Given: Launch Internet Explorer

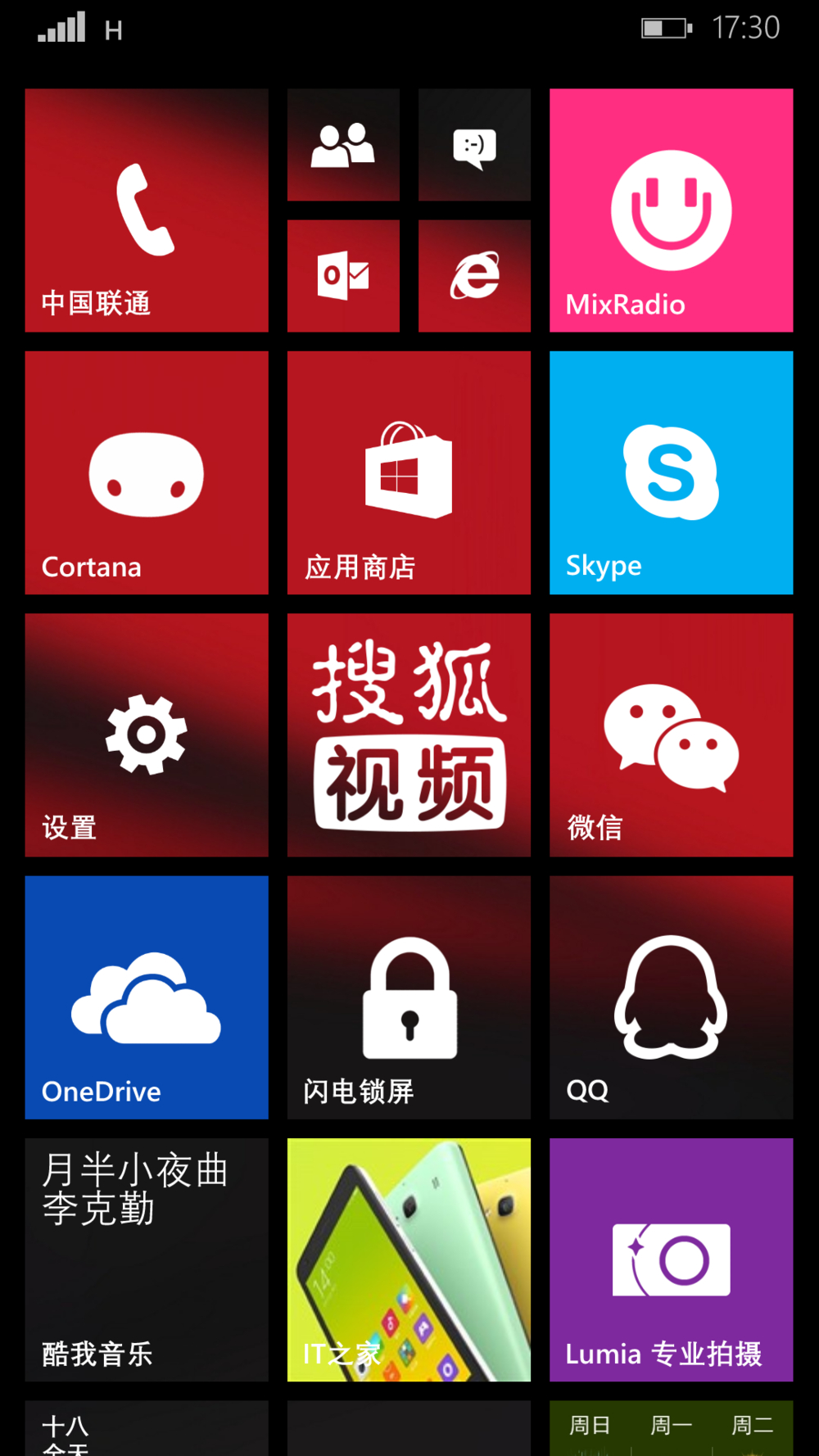Looking at the screenshot, I should coord(474,276).
